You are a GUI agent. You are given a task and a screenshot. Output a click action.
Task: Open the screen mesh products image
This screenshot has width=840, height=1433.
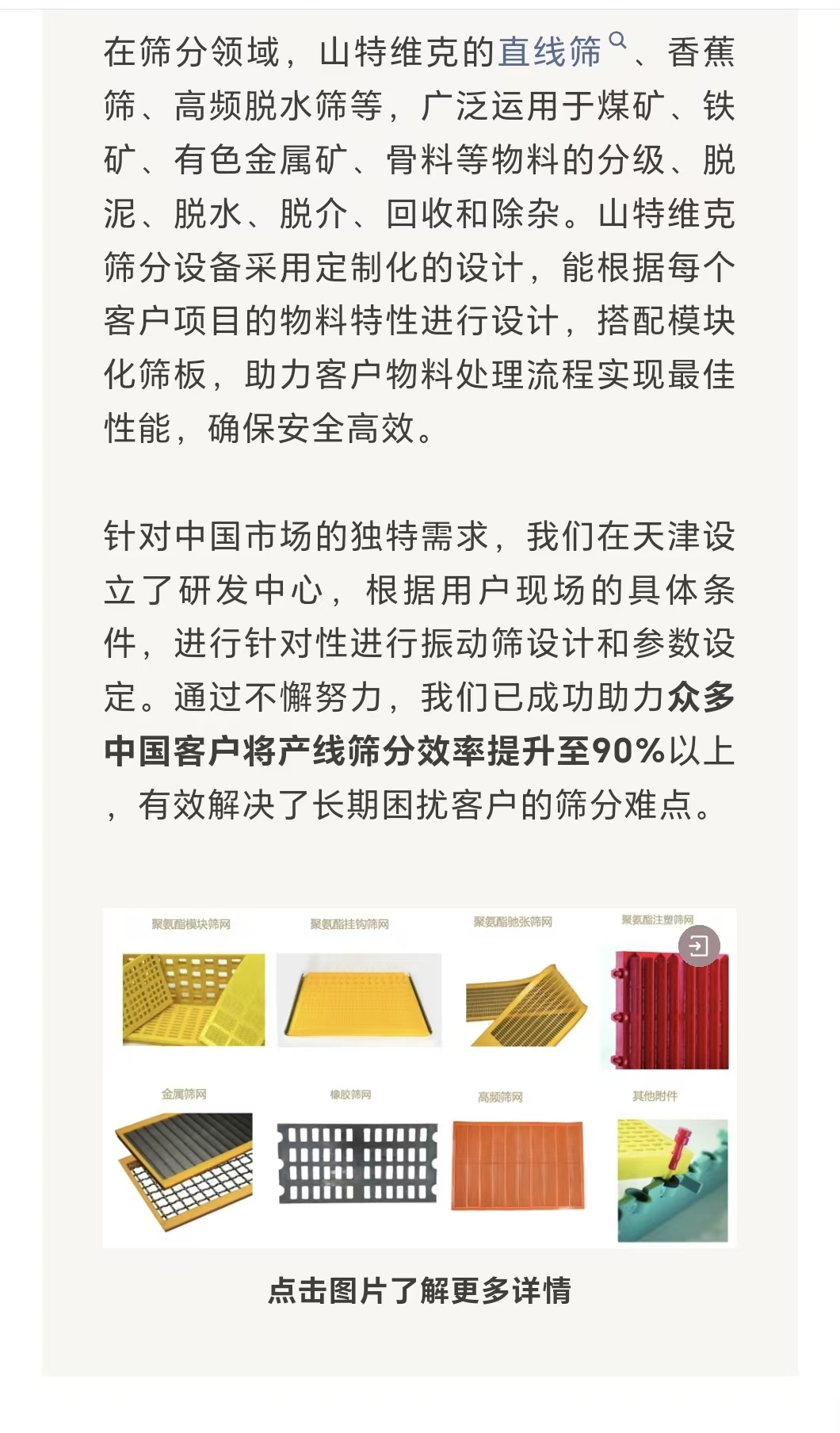tap(419, 1078)
